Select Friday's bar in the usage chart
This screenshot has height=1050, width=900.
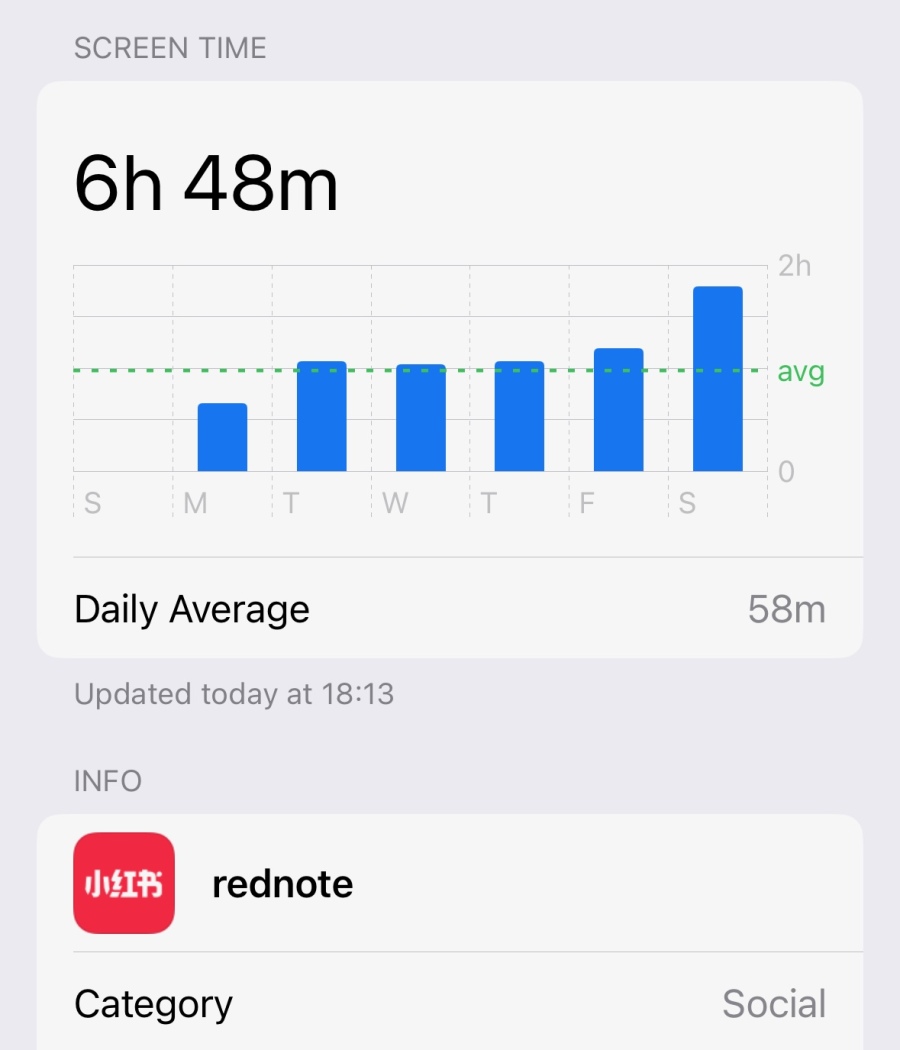click(x=618, y=410)
